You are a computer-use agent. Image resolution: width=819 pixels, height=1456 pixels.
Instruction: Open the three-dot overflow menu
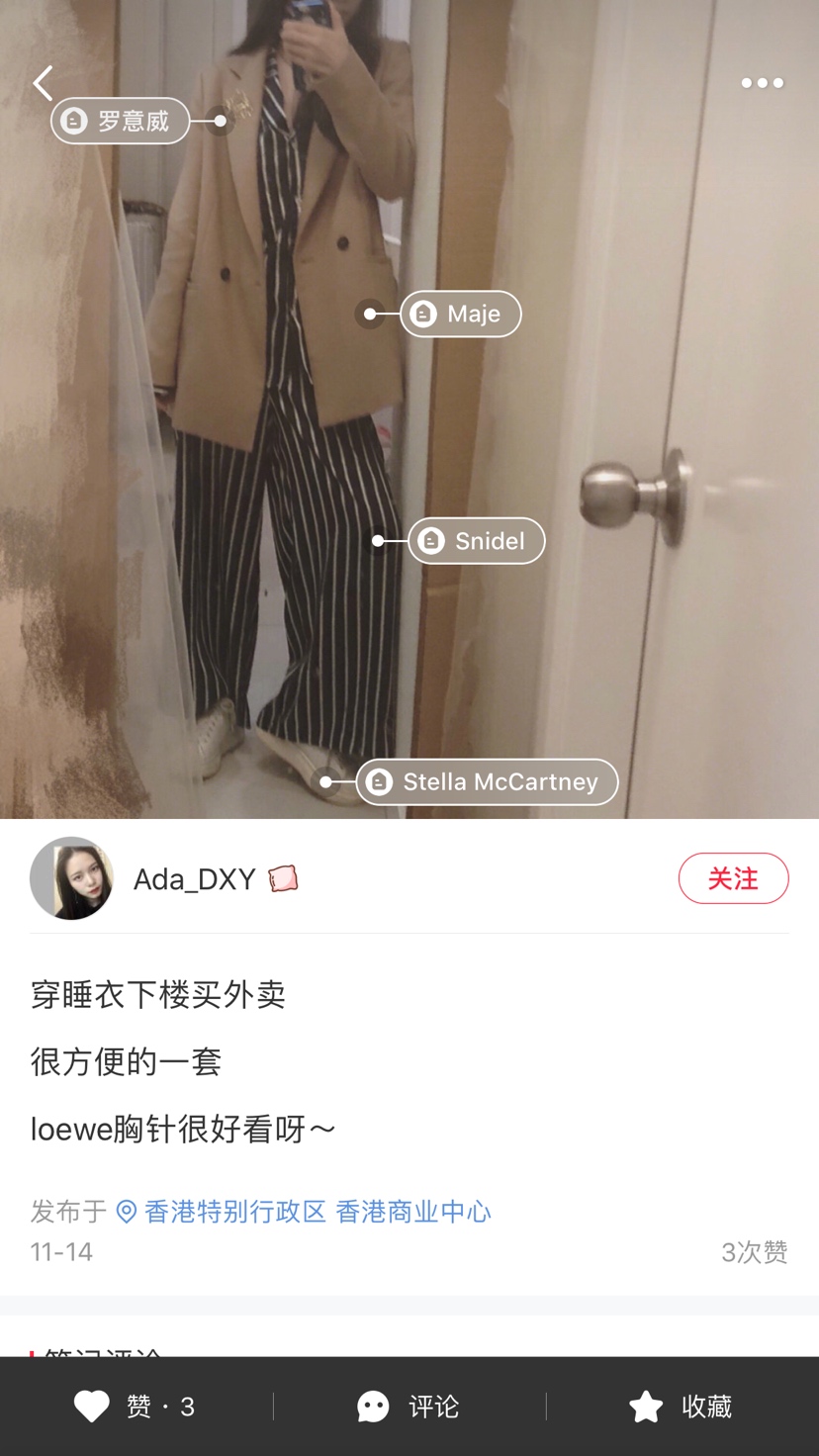pyautogui.click(x=762, y=83)
